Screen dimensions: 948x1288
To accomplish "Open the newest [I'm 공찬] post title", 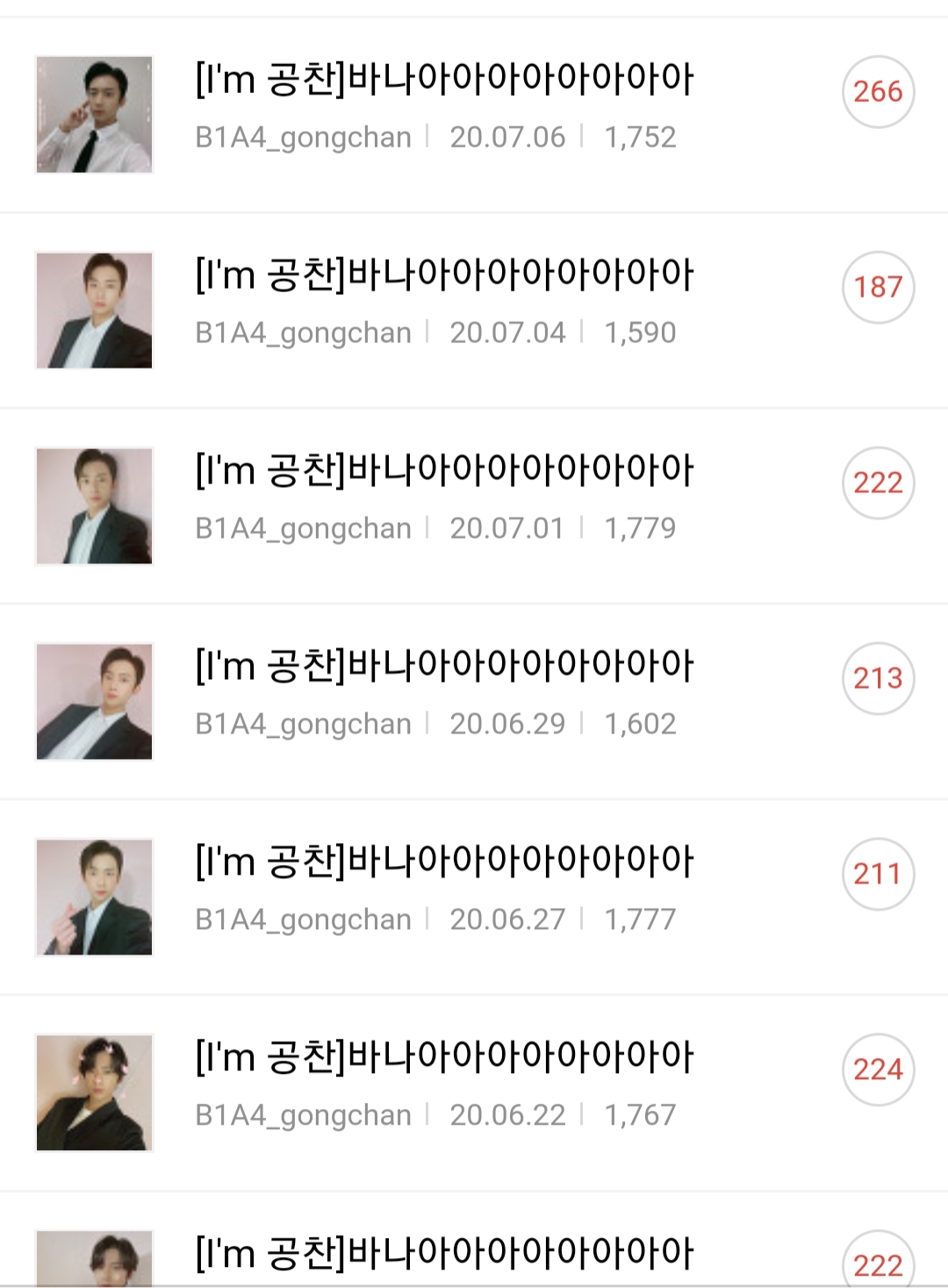I will (443, 78).
